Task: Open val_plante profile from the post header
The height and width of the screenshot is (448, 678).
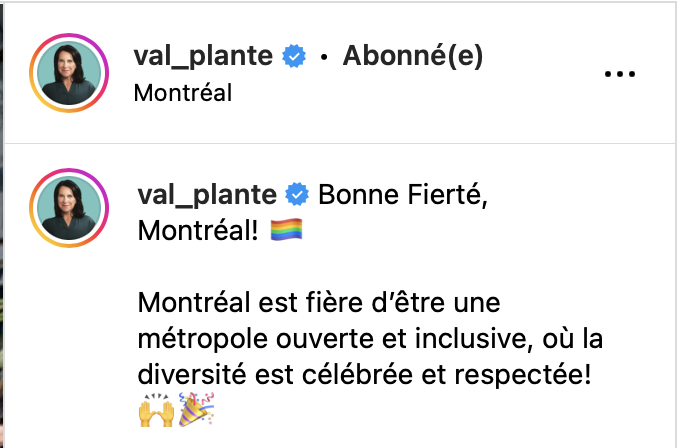Action: tap(203, 57)
